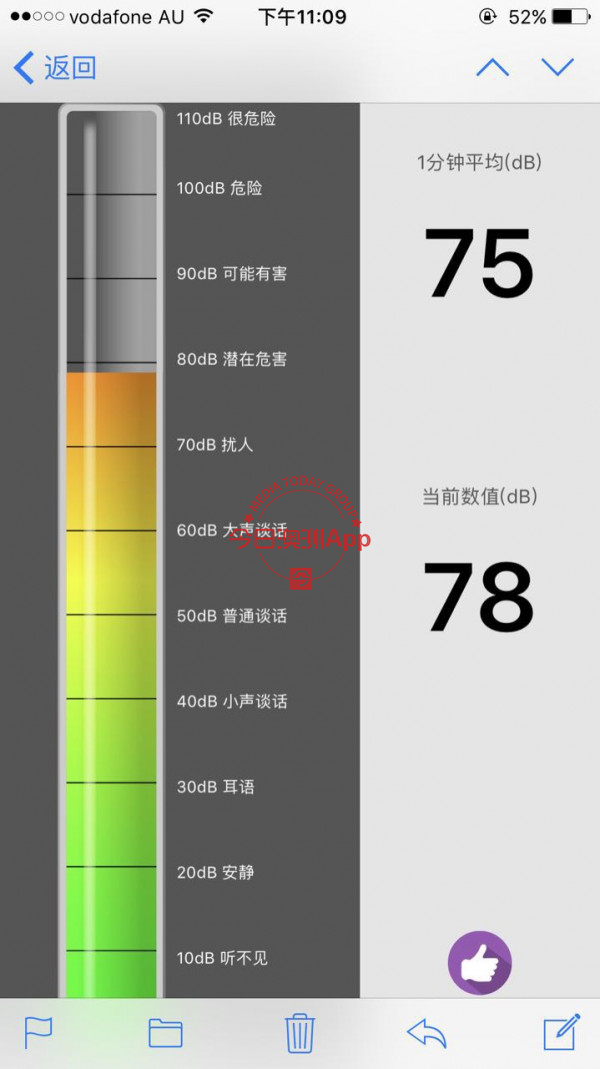
Task: Move message to a folder
Action: (166, 1033)
